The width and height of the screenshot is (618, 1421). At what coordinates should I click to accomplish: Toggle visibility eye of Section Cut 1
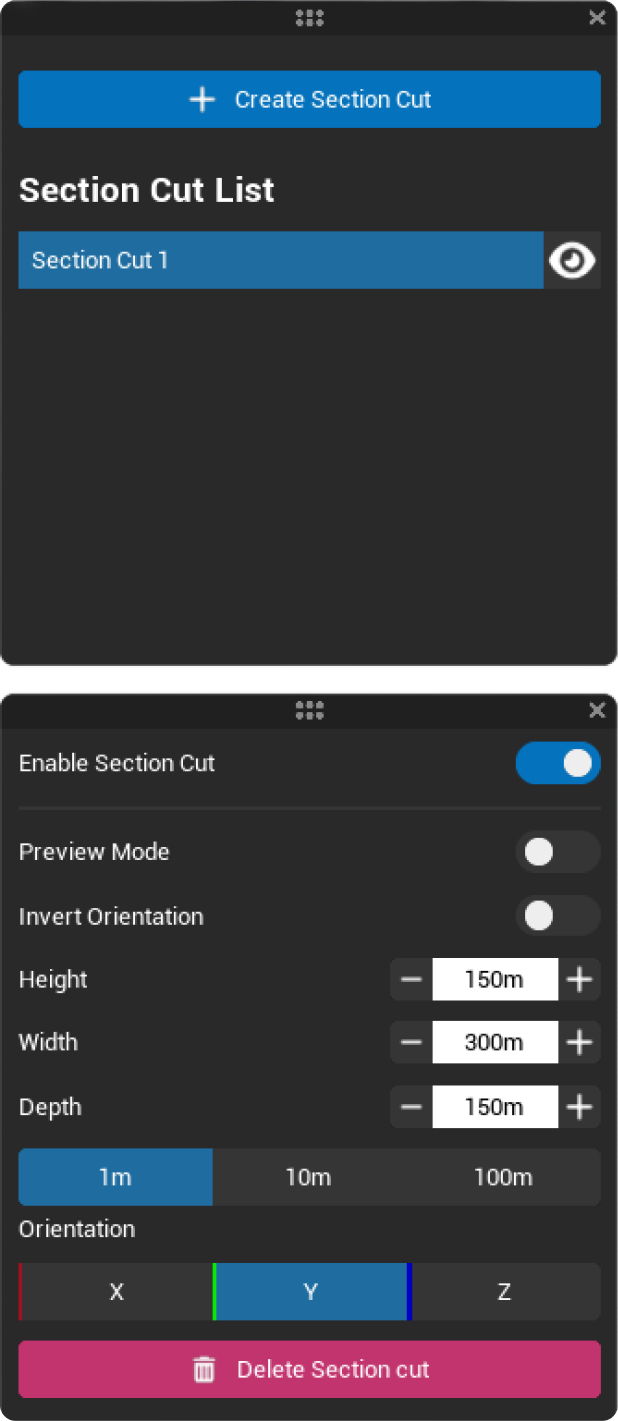pos(572,261)
